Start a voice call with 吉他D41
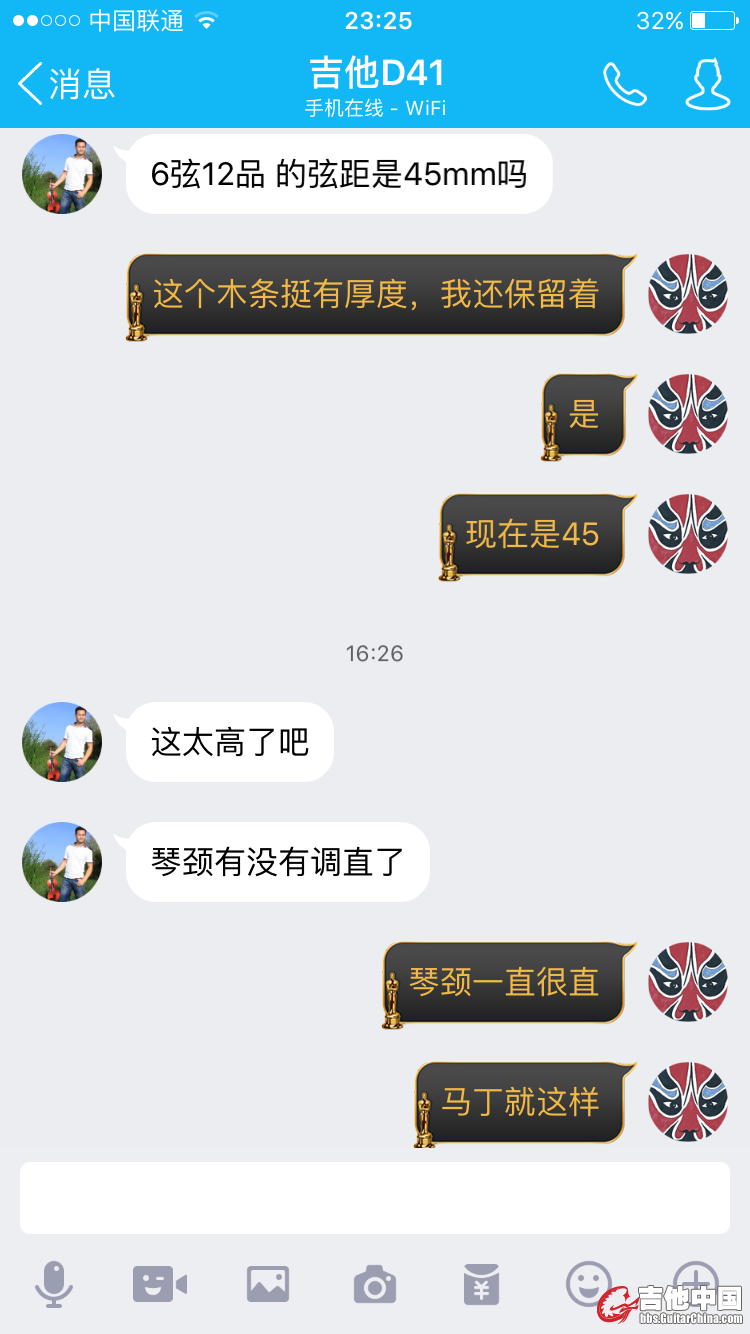750x1334 pixels. [x=625, y=84]
